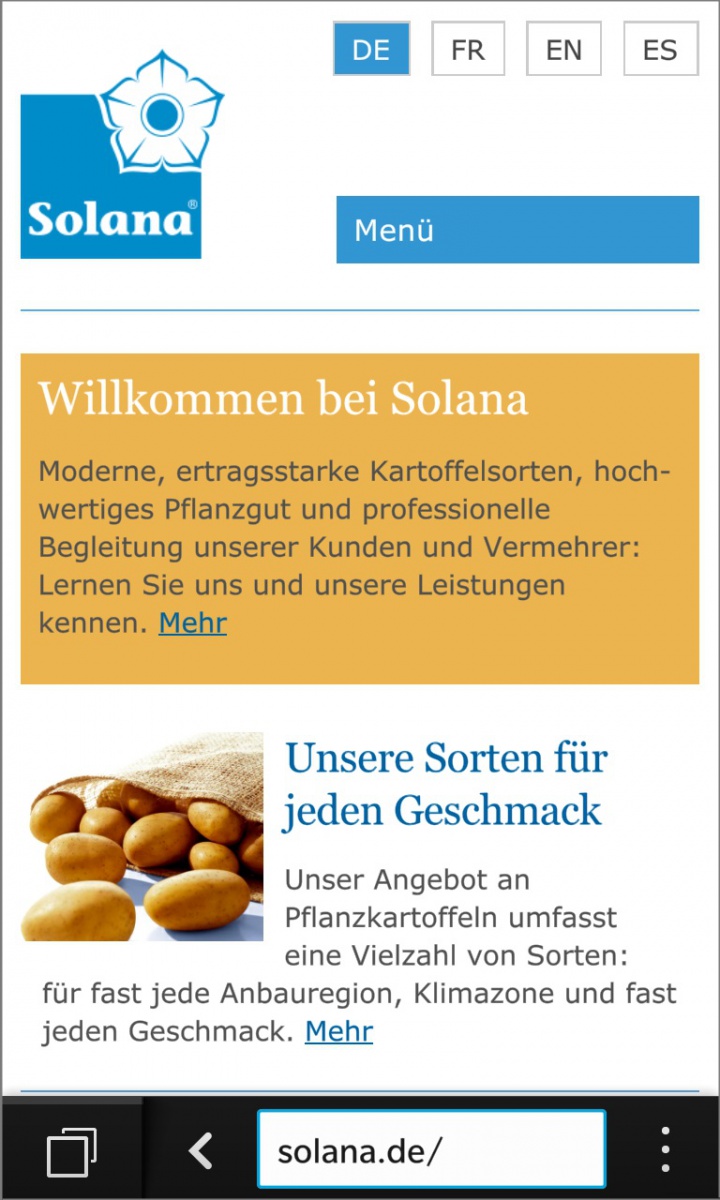Go back with the browser back arrow

pyautogui.click(x=201, y=1151)
